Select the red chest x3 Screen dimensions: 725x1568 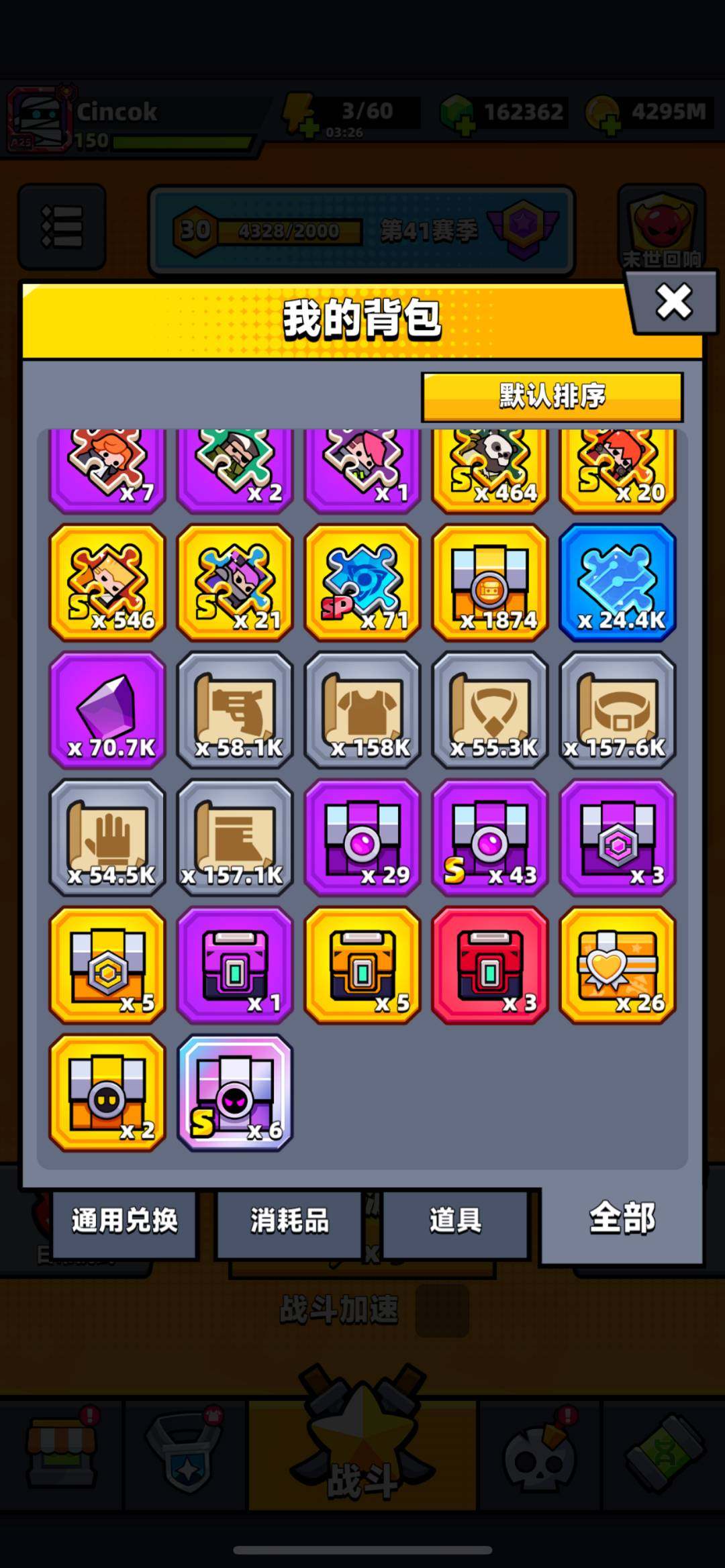[490, 965]
